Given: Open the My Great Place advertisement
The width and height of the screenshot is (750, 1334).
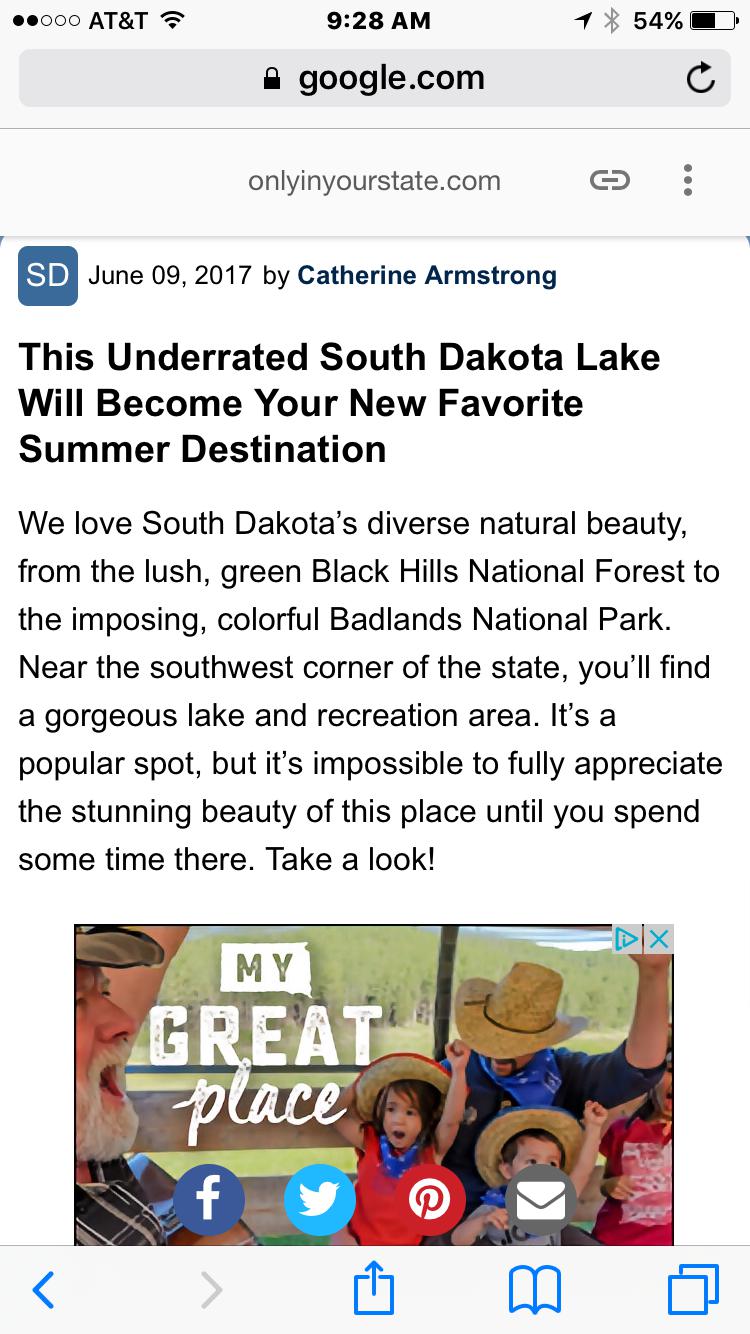Looking at the screenshot, I should (x=374, y=1084).
